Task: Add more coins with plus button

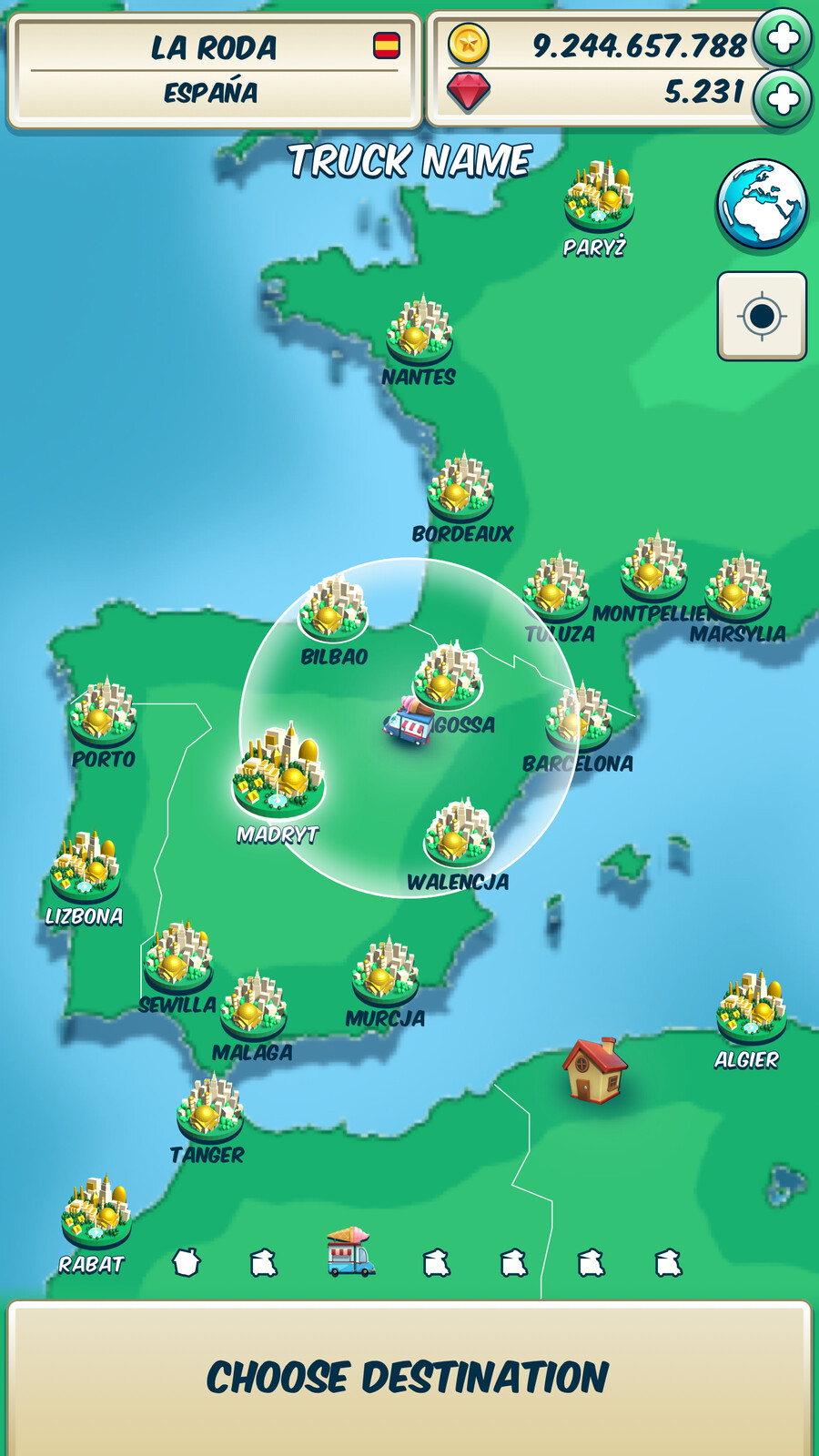Action: click(x=783, y=38)
